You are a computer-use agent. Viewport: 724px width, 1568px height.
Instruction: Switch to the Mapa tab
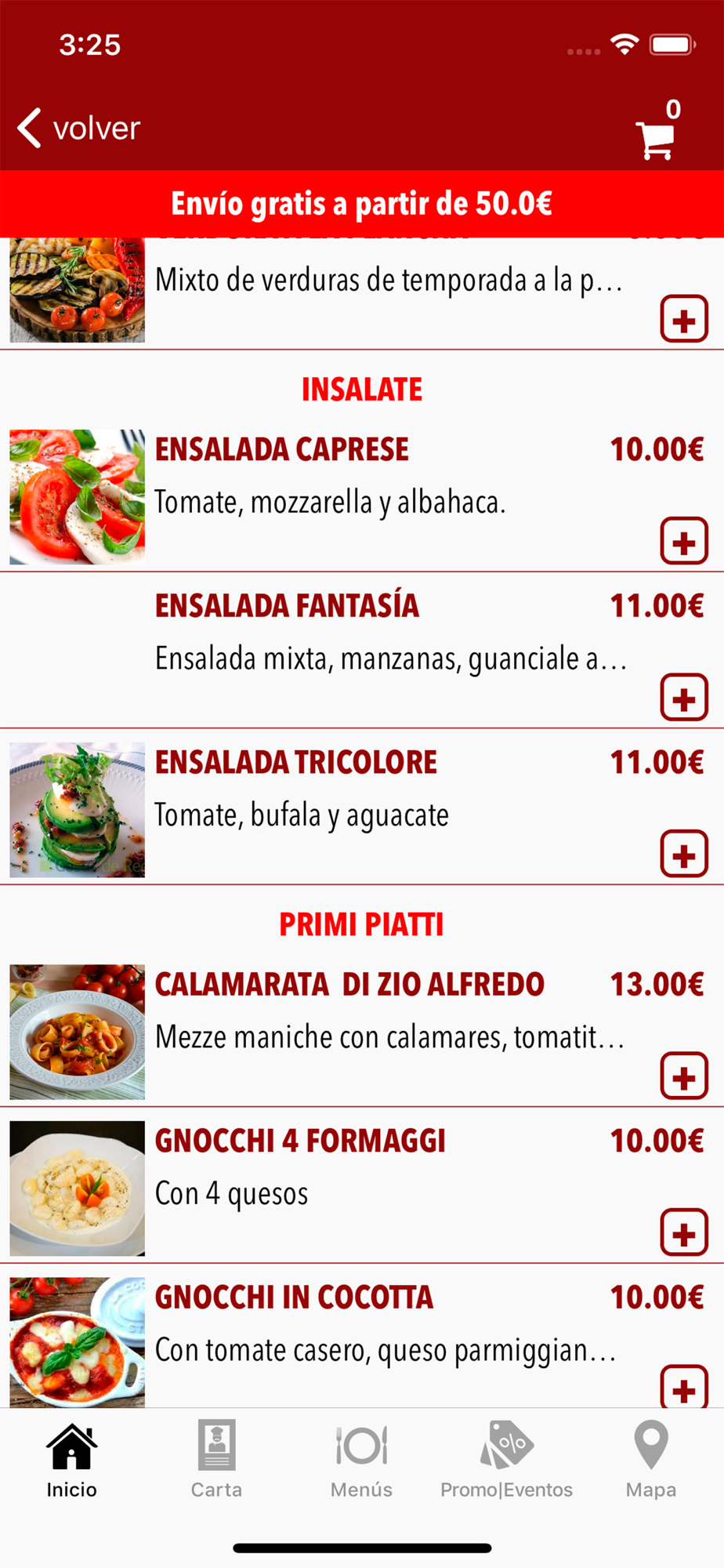(651, 1460)
